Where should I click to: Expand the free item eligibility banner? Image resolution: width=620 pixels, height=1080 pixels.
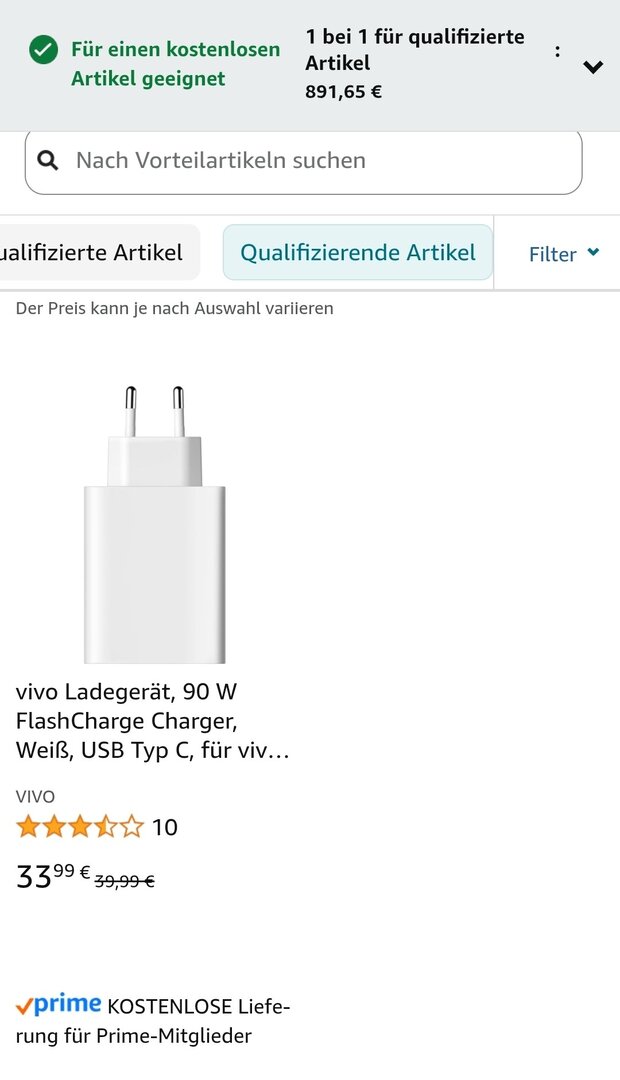593,68
